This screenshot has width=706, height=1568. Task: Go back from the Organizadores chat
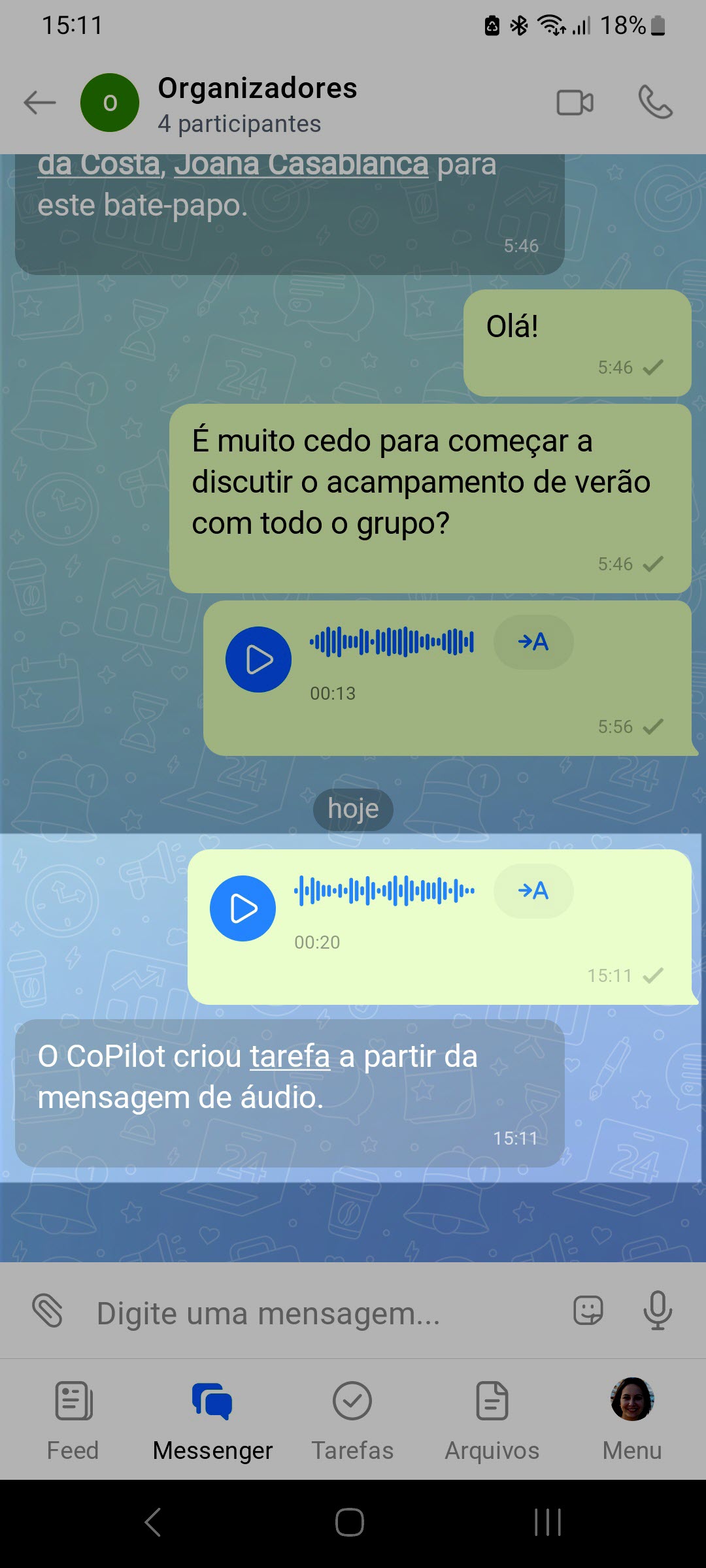[40, 103]
